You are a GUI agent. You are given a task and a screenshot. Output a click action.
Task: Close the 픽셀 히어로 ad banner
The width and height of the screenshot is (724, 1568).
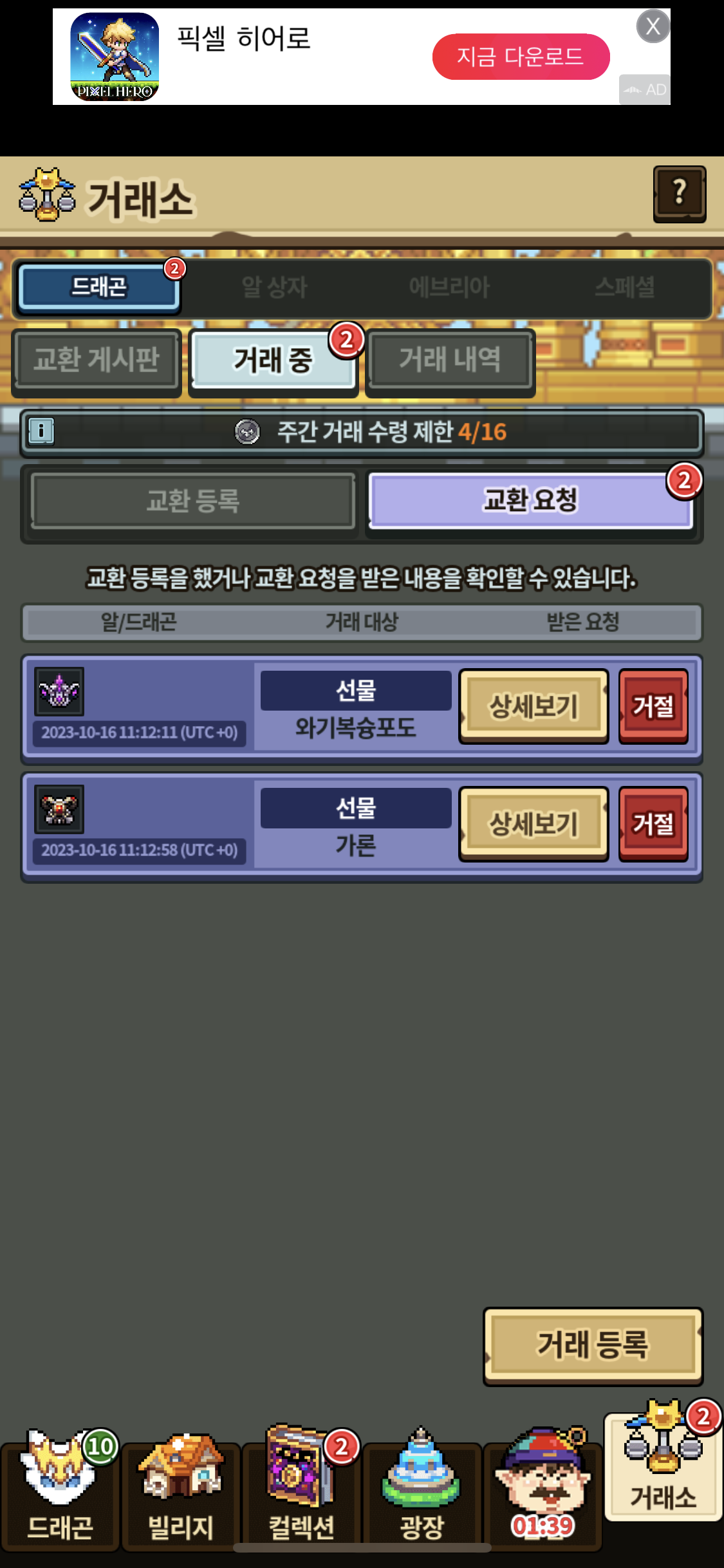coord(653,26)
